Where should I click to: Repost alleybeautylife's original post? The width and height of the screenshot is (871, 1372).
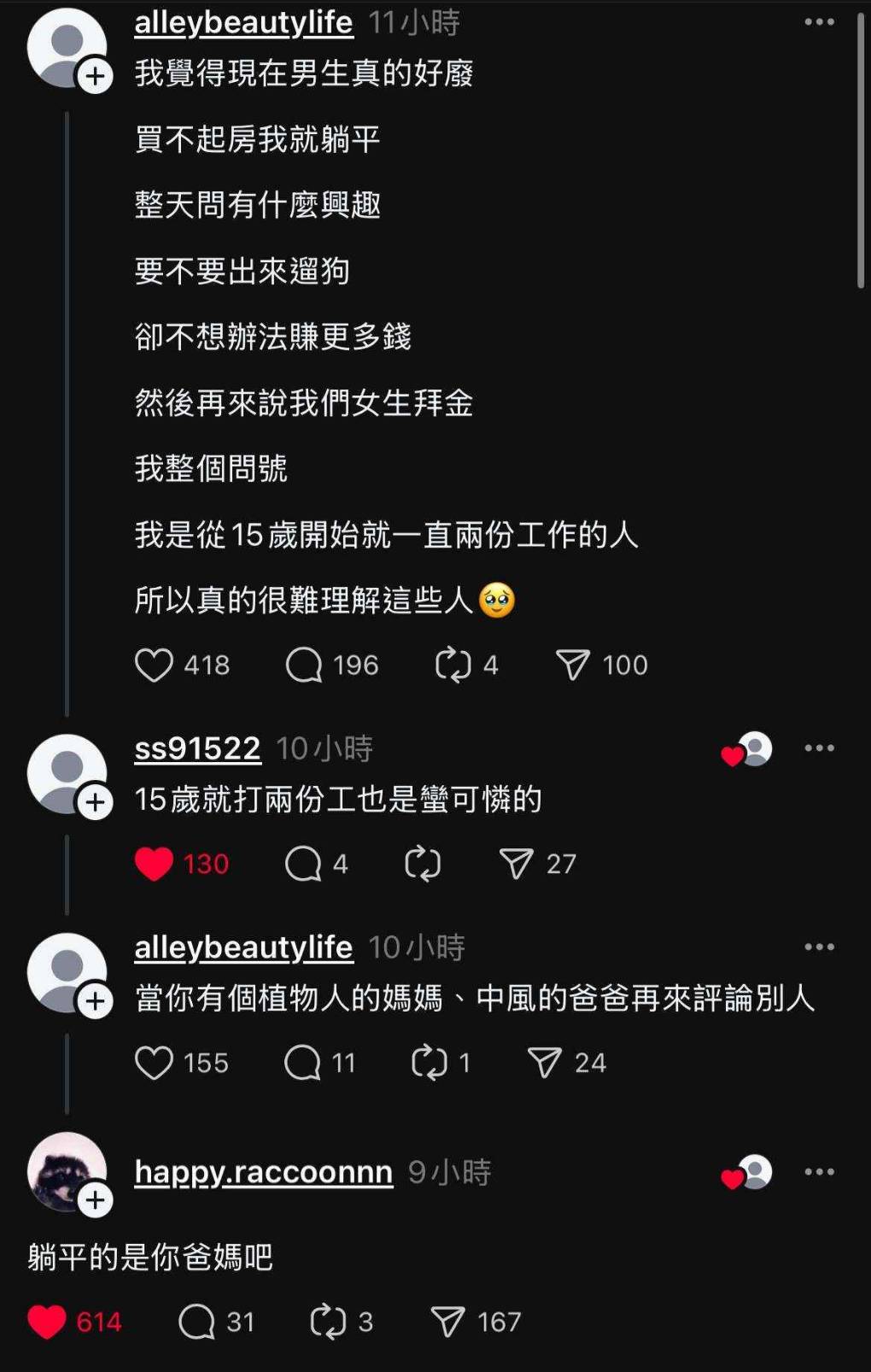tap(453, 665)
